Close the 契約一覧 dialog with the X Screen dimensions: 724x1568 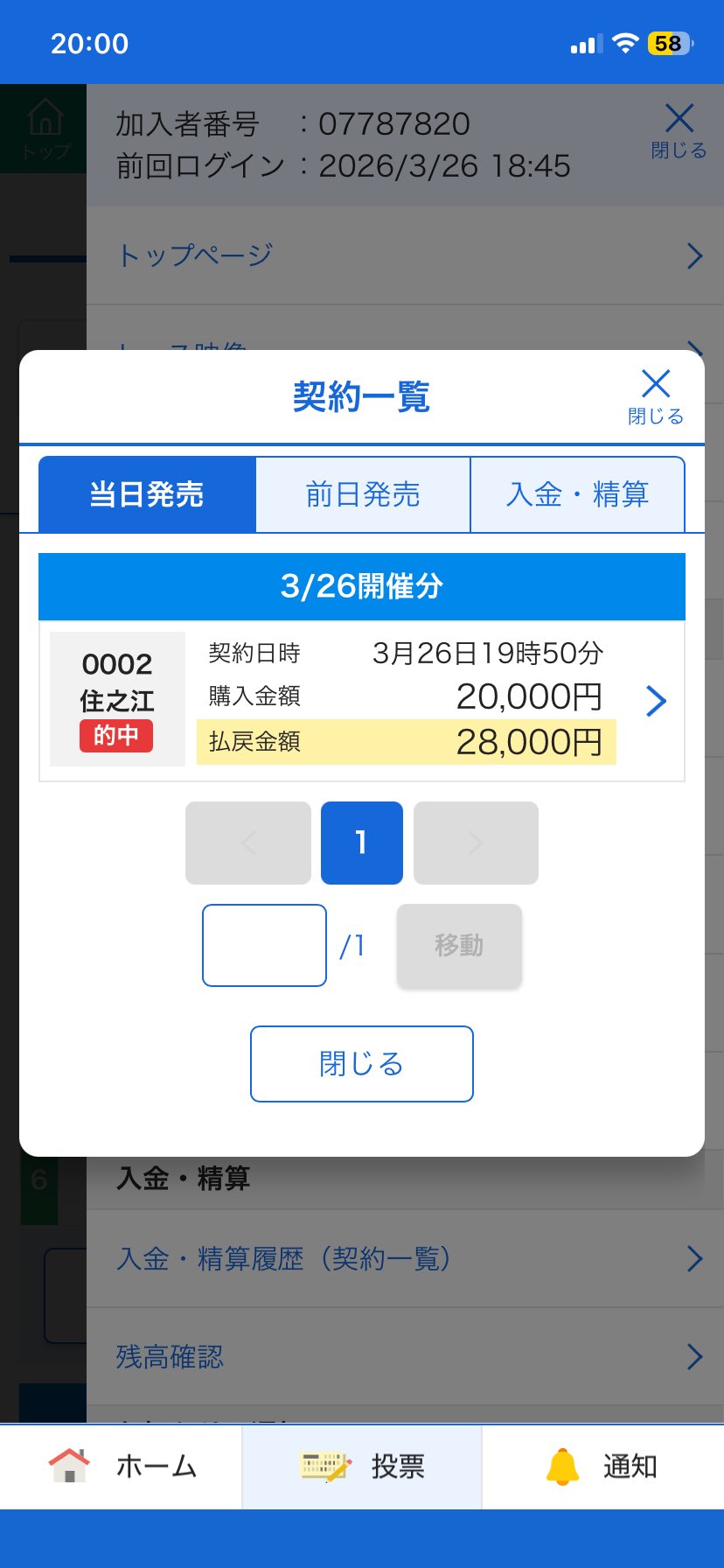click(656, 395)
